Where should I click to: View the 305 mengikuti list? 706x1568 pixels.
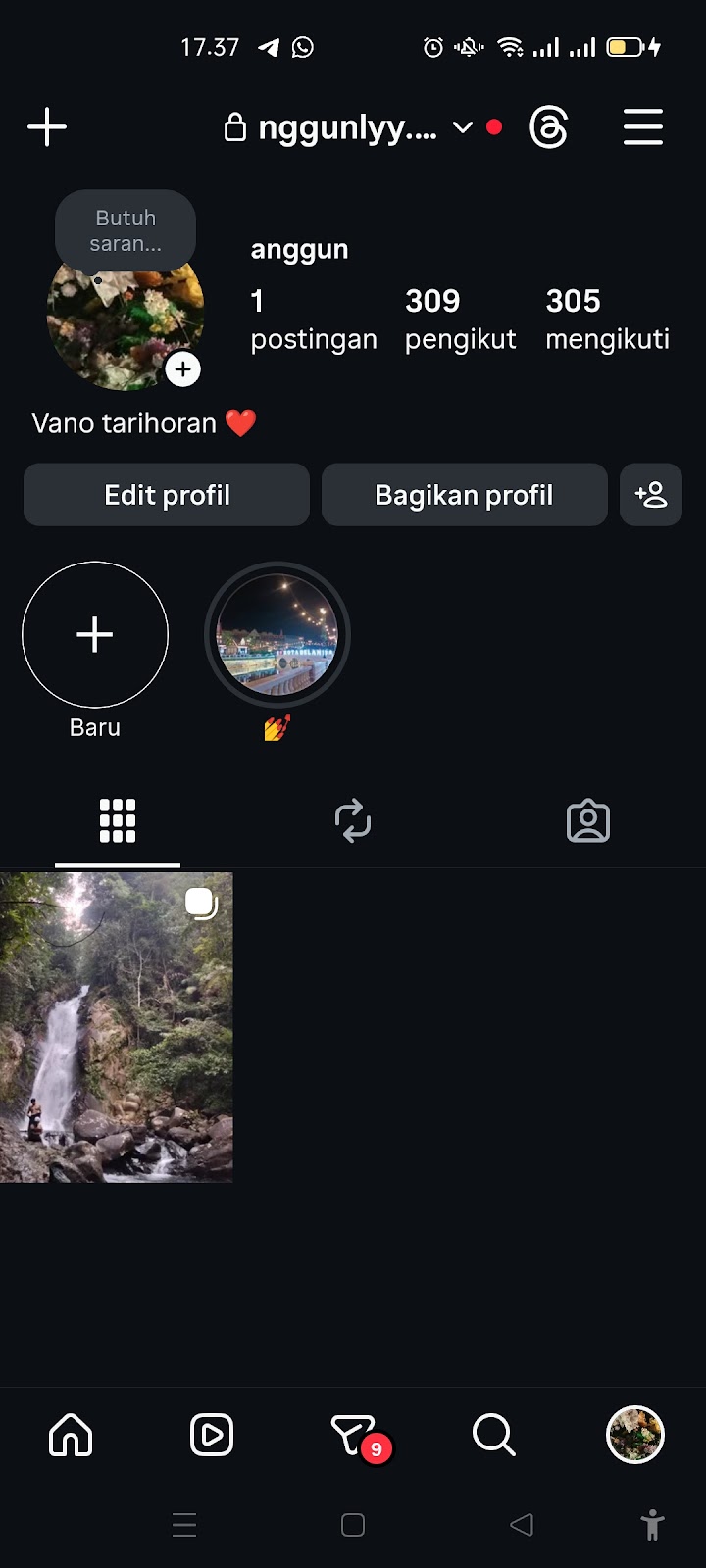pyautogui.click(x=607, y=318)
